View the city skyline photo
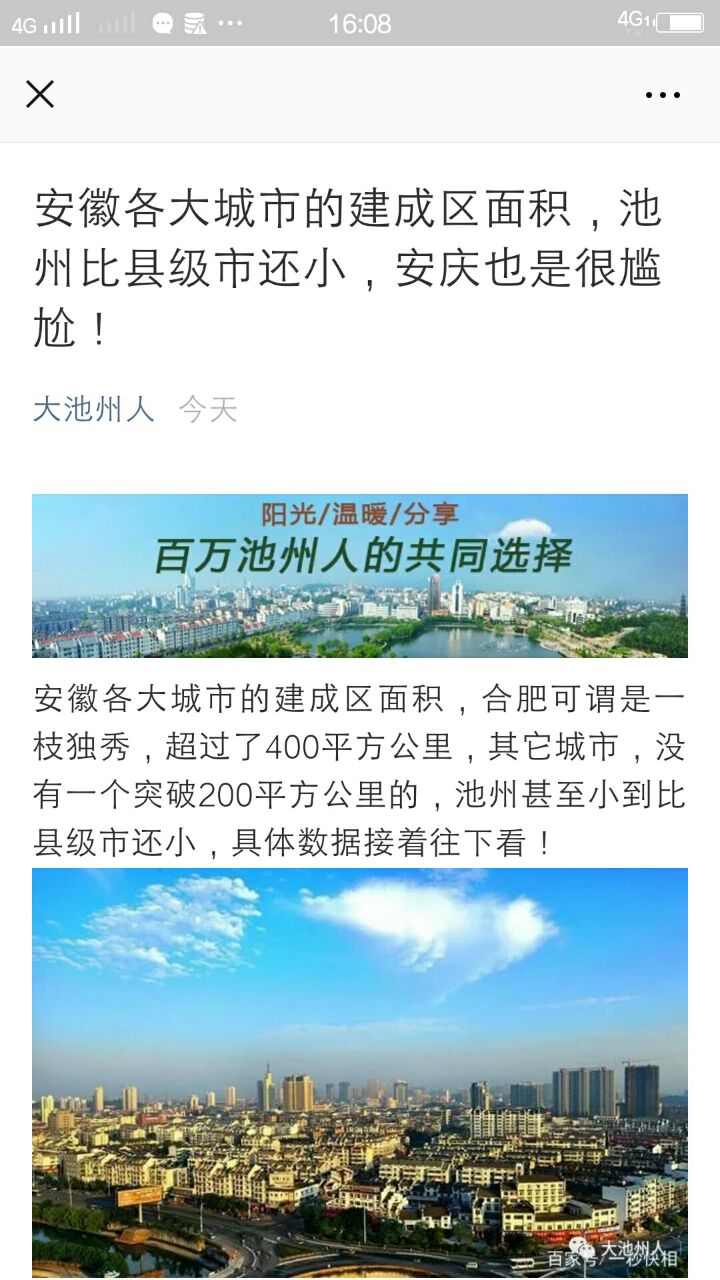 coord(360,1072)
